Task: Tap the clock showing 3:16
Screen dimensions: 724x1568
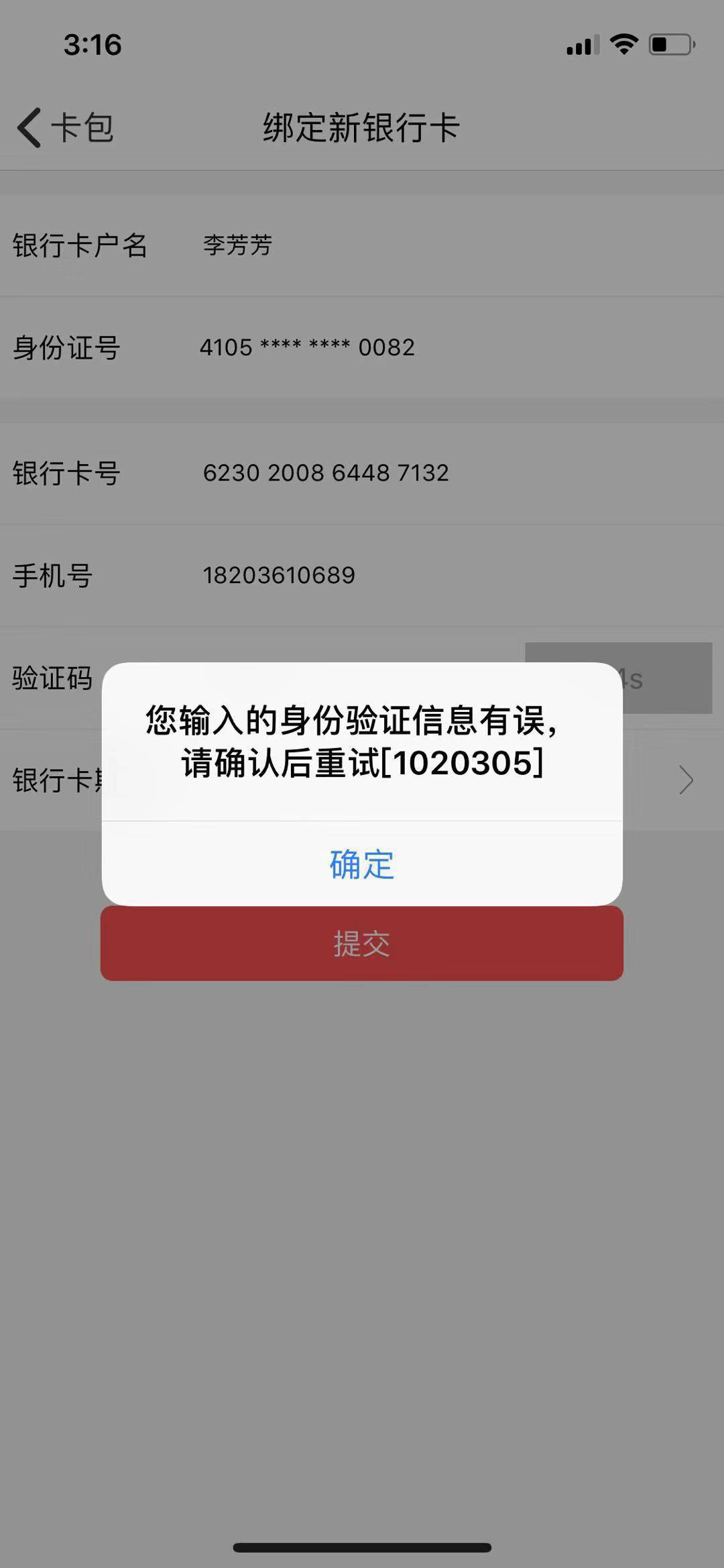Action: [x=93, y=44]
